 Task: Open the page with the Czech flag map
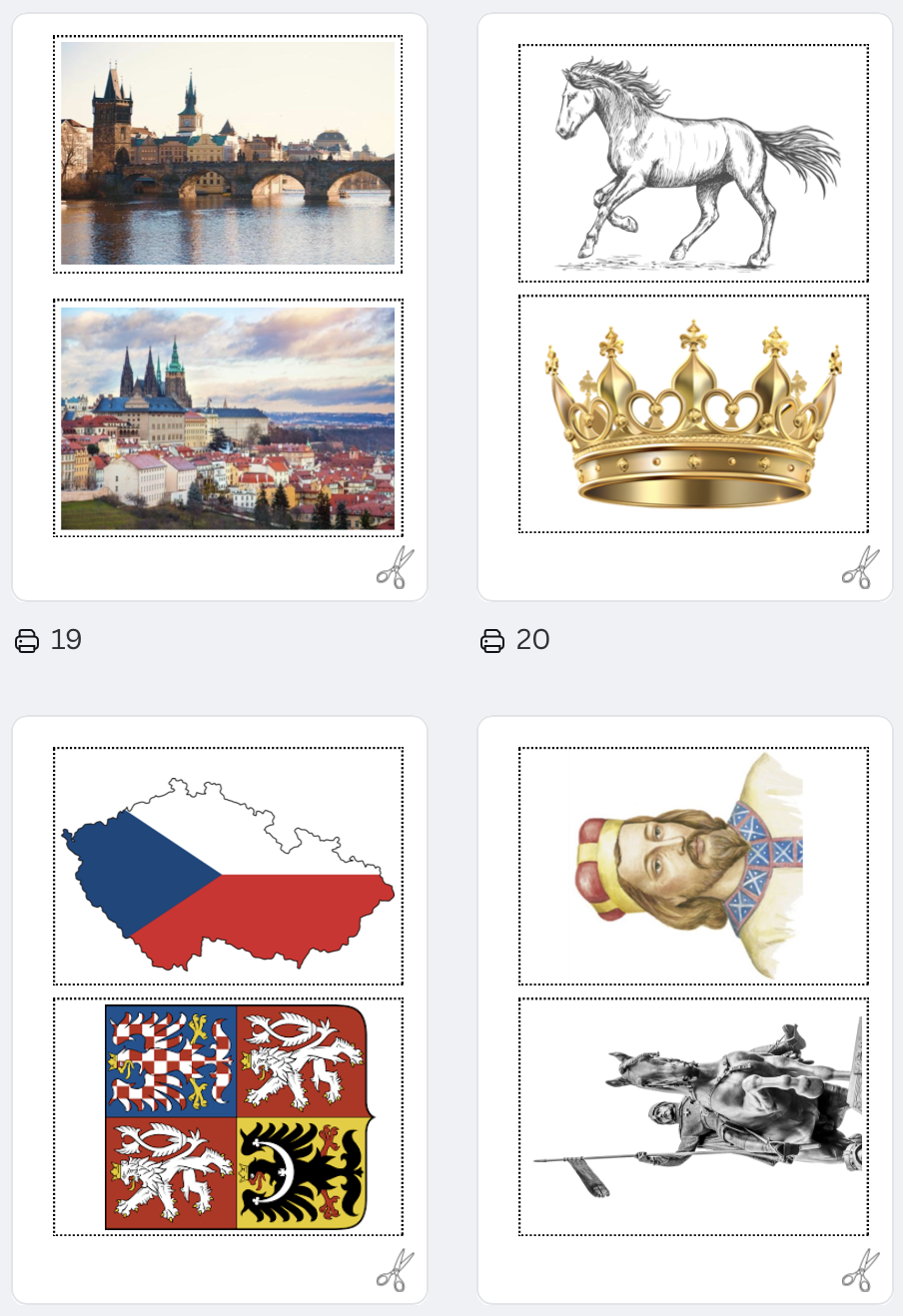(x=220, y=1008)
